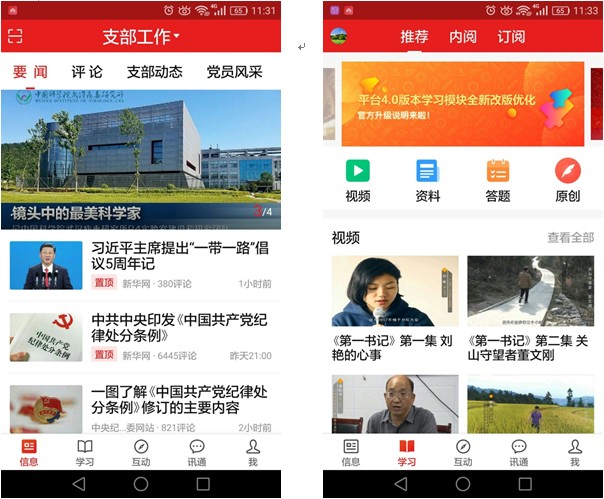Switch to the 订阅 tab

(x=511, y=37)
